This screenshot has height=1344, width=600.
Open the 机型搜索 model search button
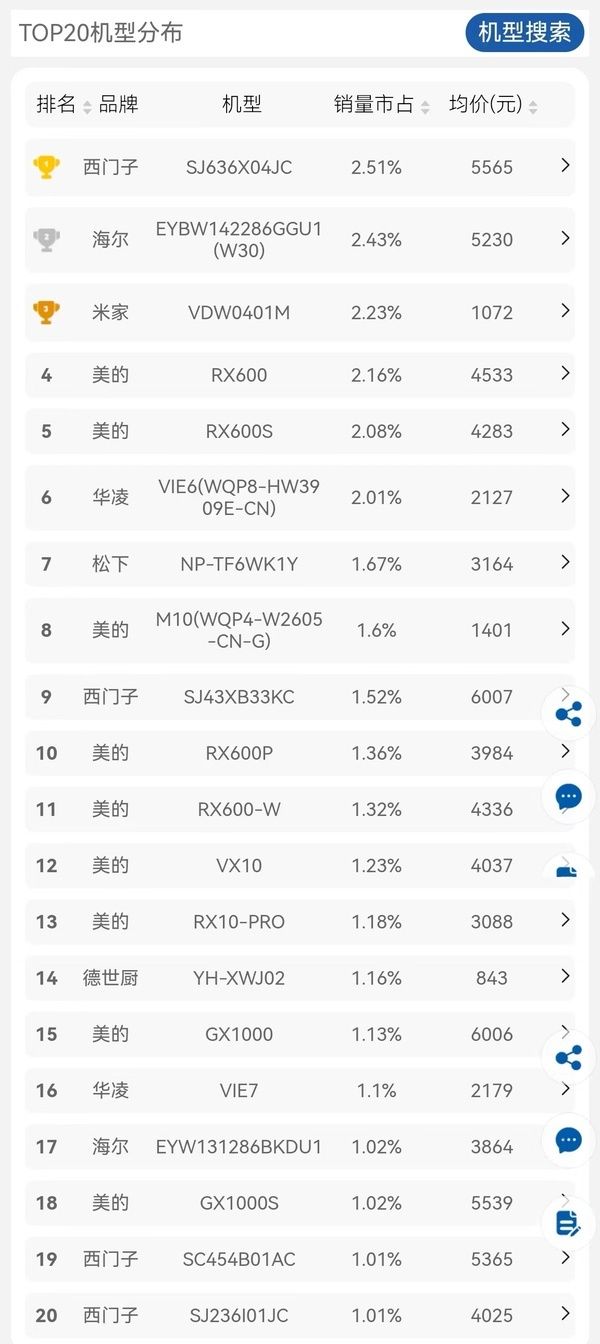tap(524, 32)
